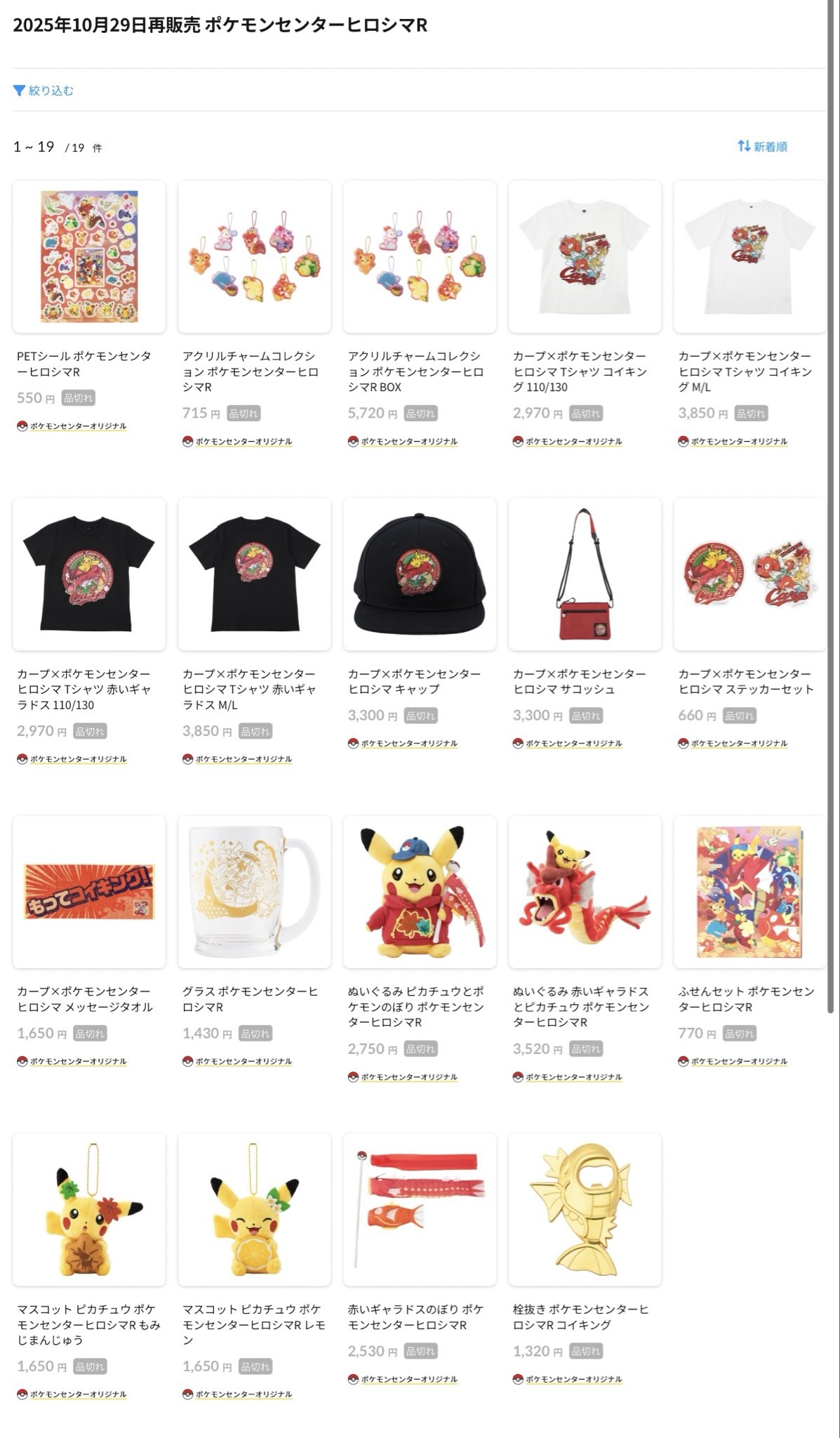
Task: Open the メッセージタオル product
Action: (89, 892)
